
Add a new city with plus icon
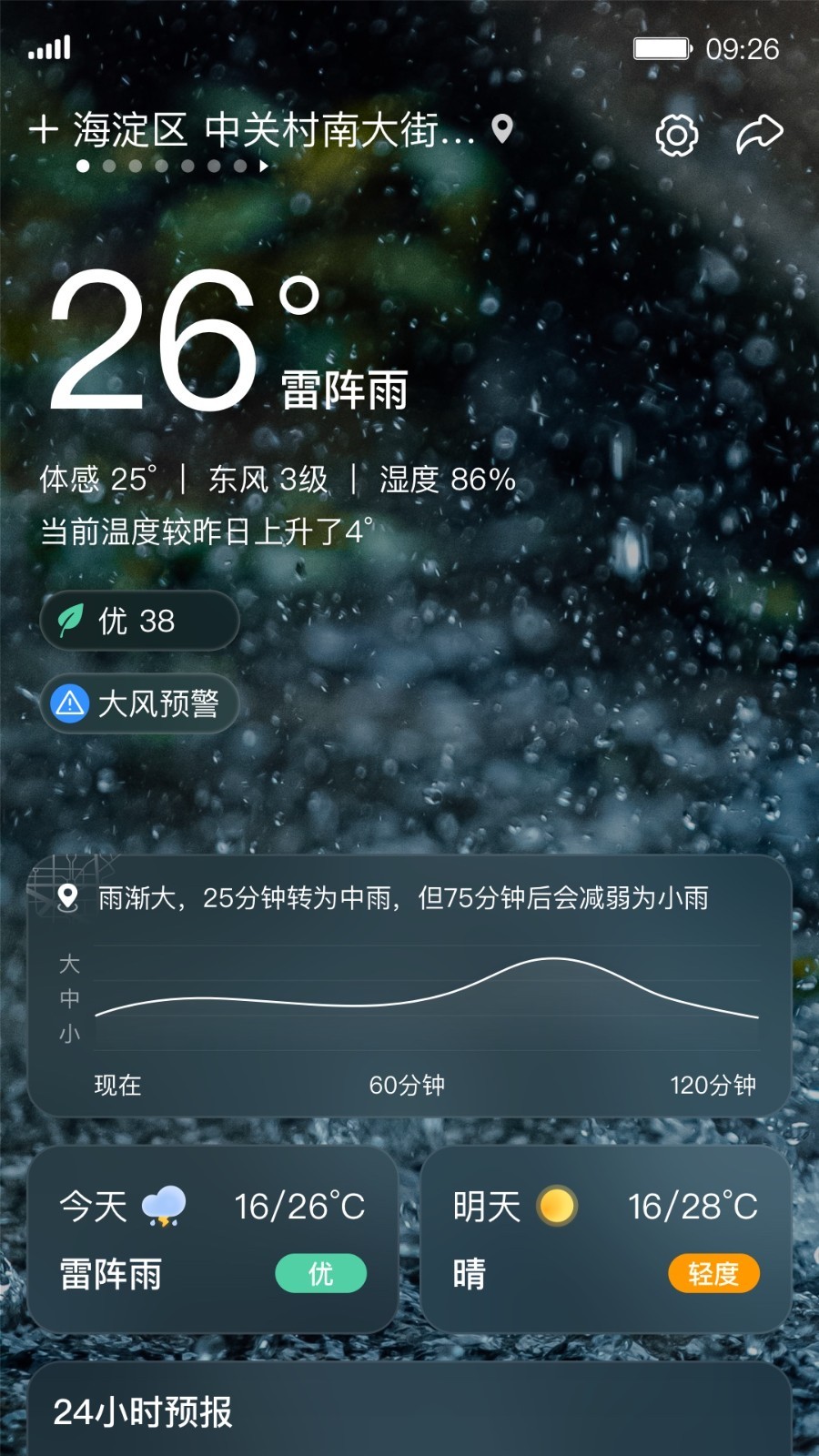(x=43, y=129)
